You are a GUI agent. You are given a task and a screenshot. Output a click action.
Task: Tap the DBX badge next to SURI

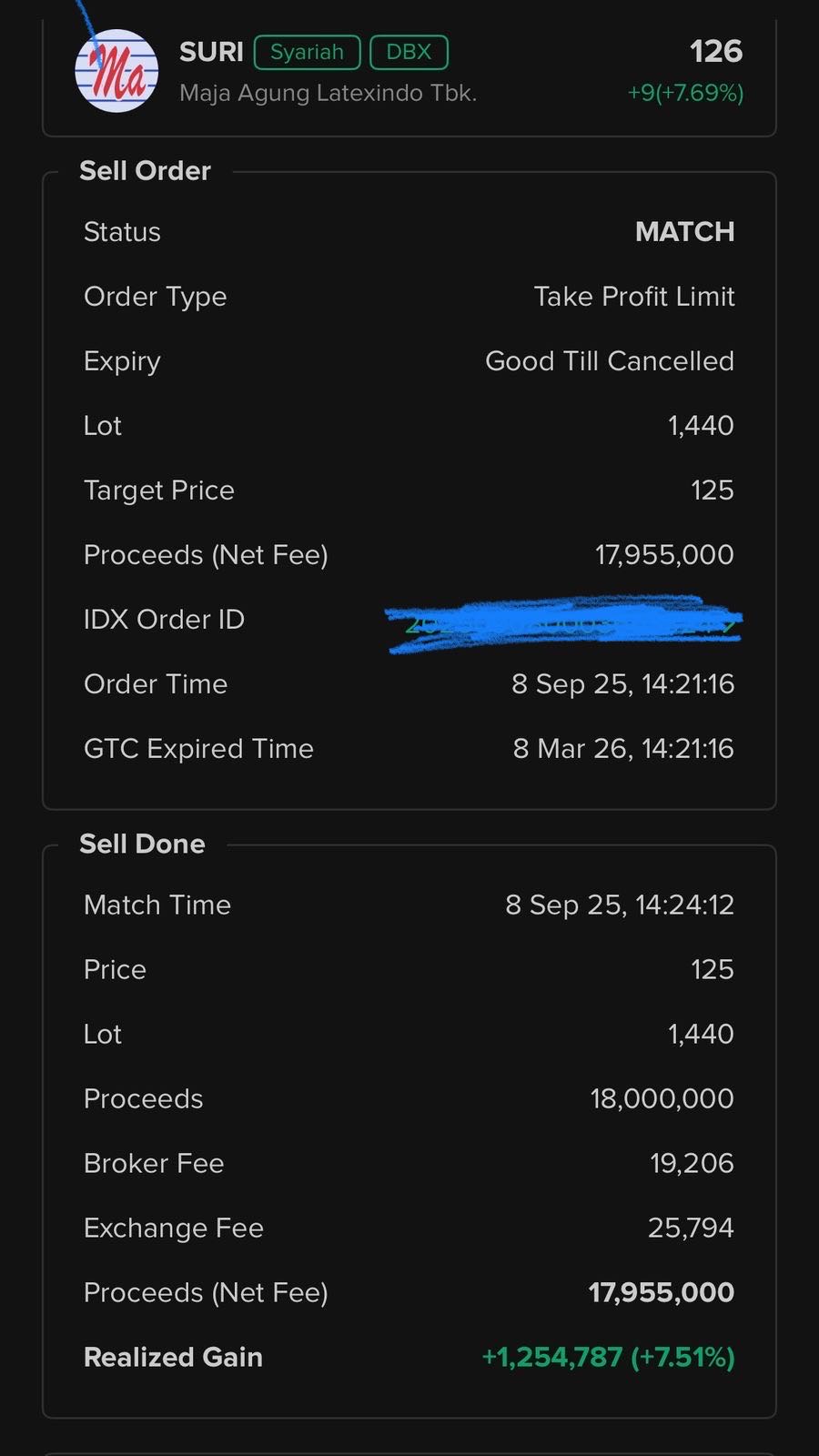click(x=409, y=52)
